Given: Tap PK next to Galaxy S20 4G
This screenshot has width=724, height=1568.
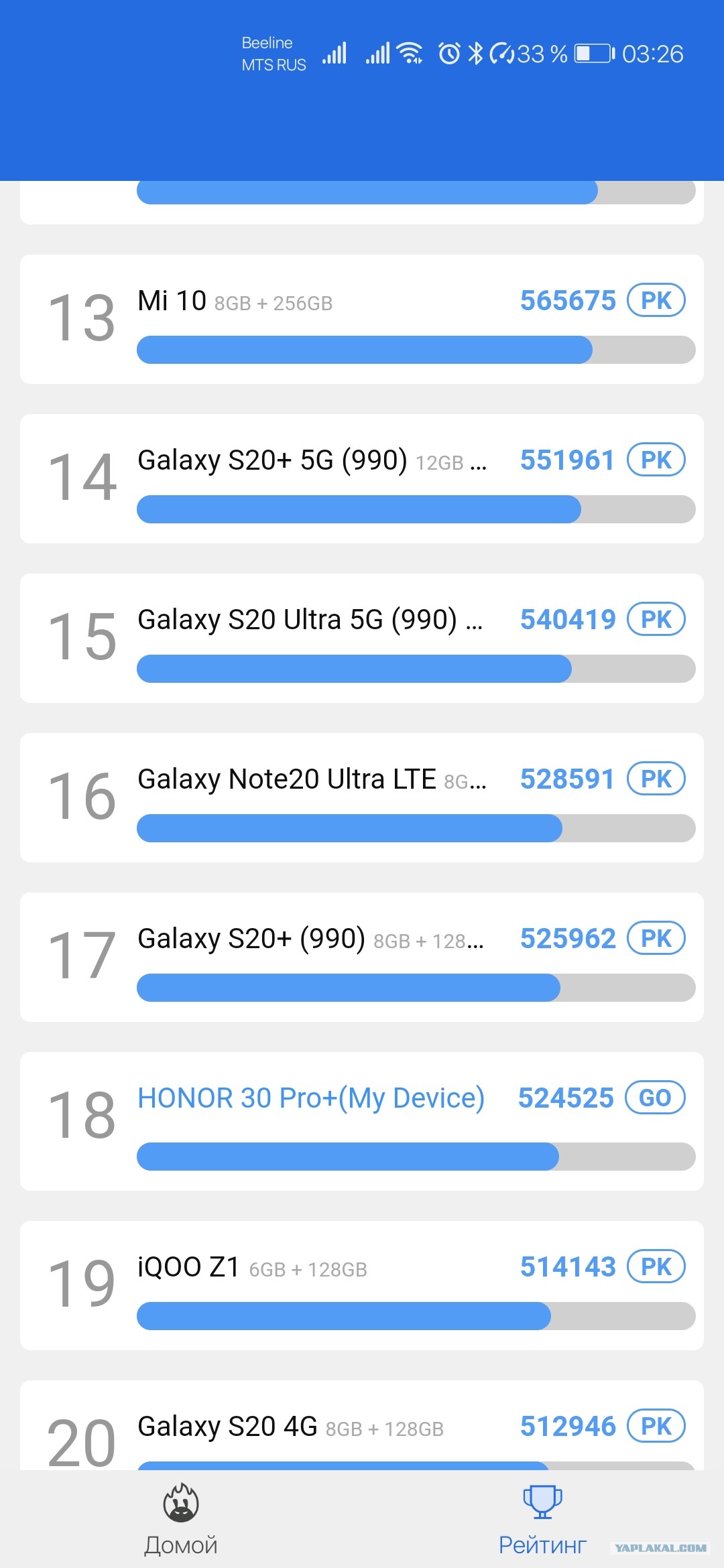Looking at the screenshot, I should pyautogui.click(x=656, y=1426).
